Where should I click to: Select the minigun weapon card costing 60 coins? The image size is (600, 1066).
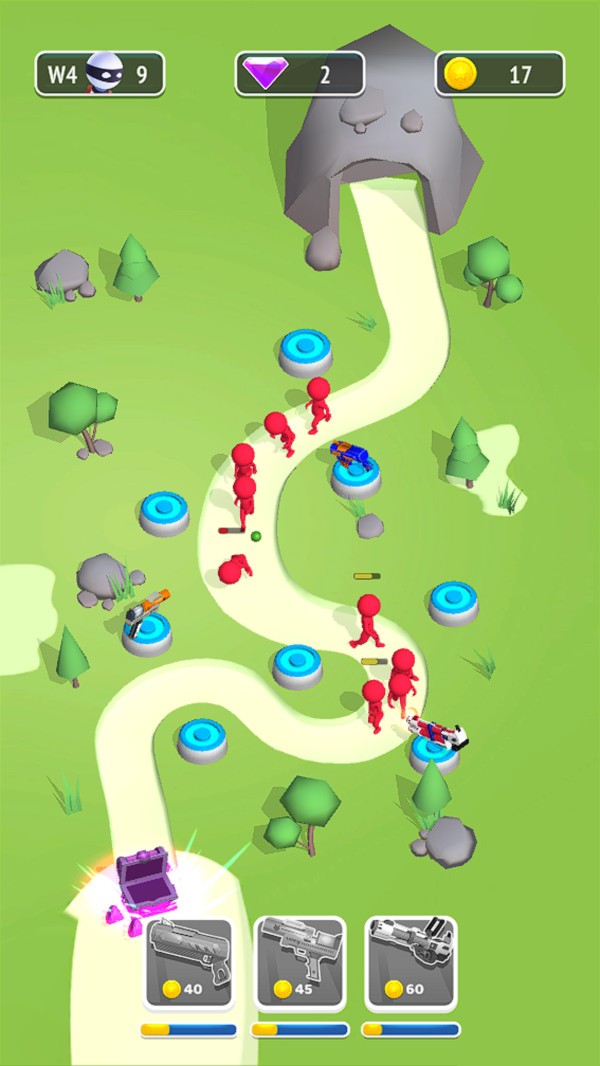coord(410,962)
